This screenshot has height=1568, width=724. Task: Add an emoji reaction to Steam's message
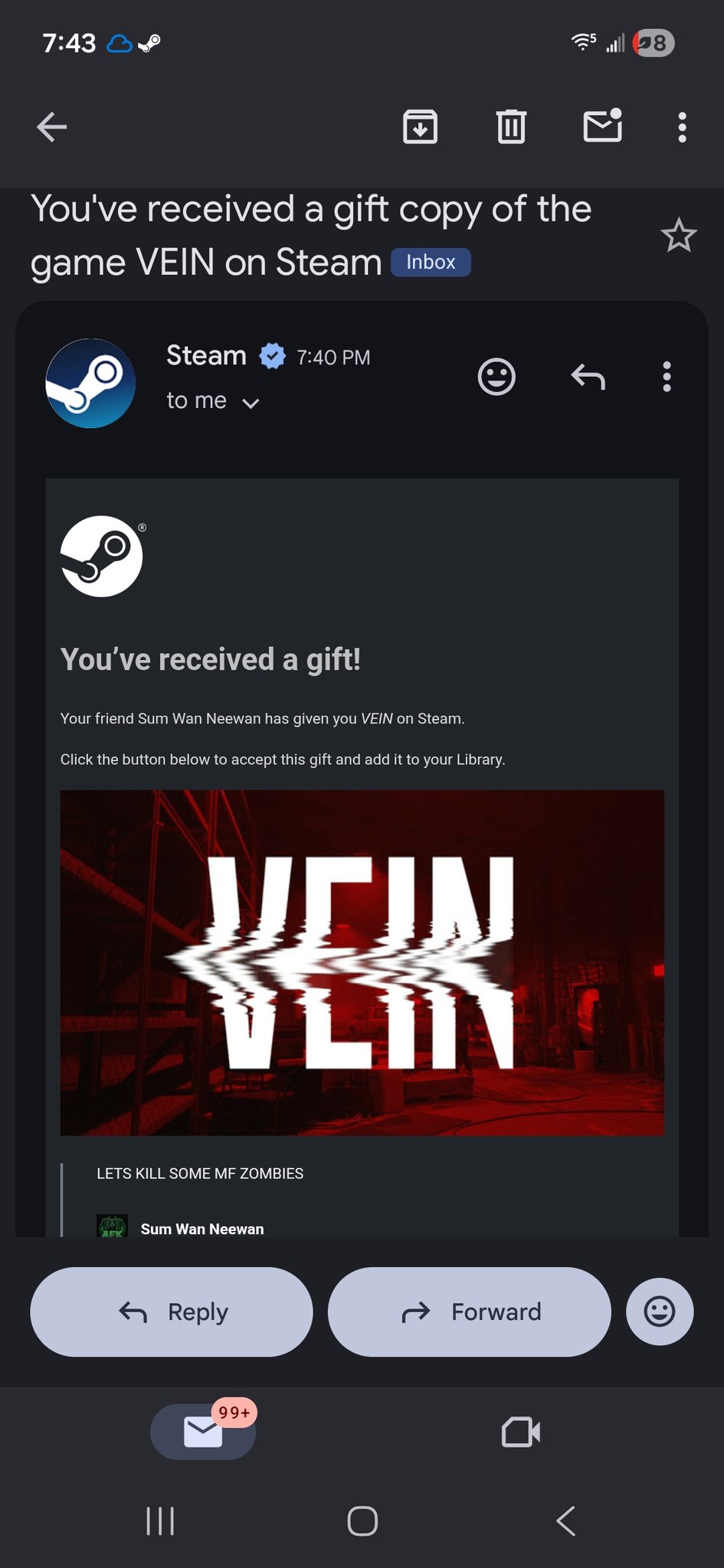(x=496, y=377)
